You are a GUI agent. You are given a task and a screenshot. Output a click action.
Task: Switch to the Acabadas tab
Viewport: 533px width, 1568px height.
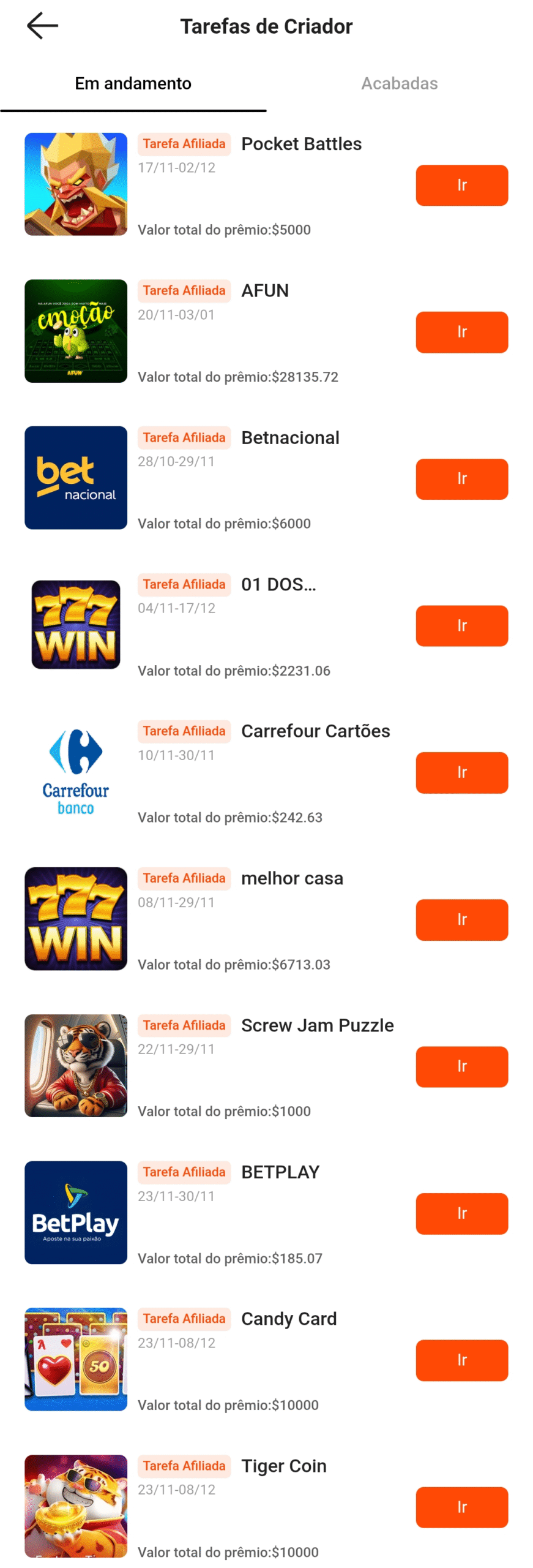coord(399,83)
